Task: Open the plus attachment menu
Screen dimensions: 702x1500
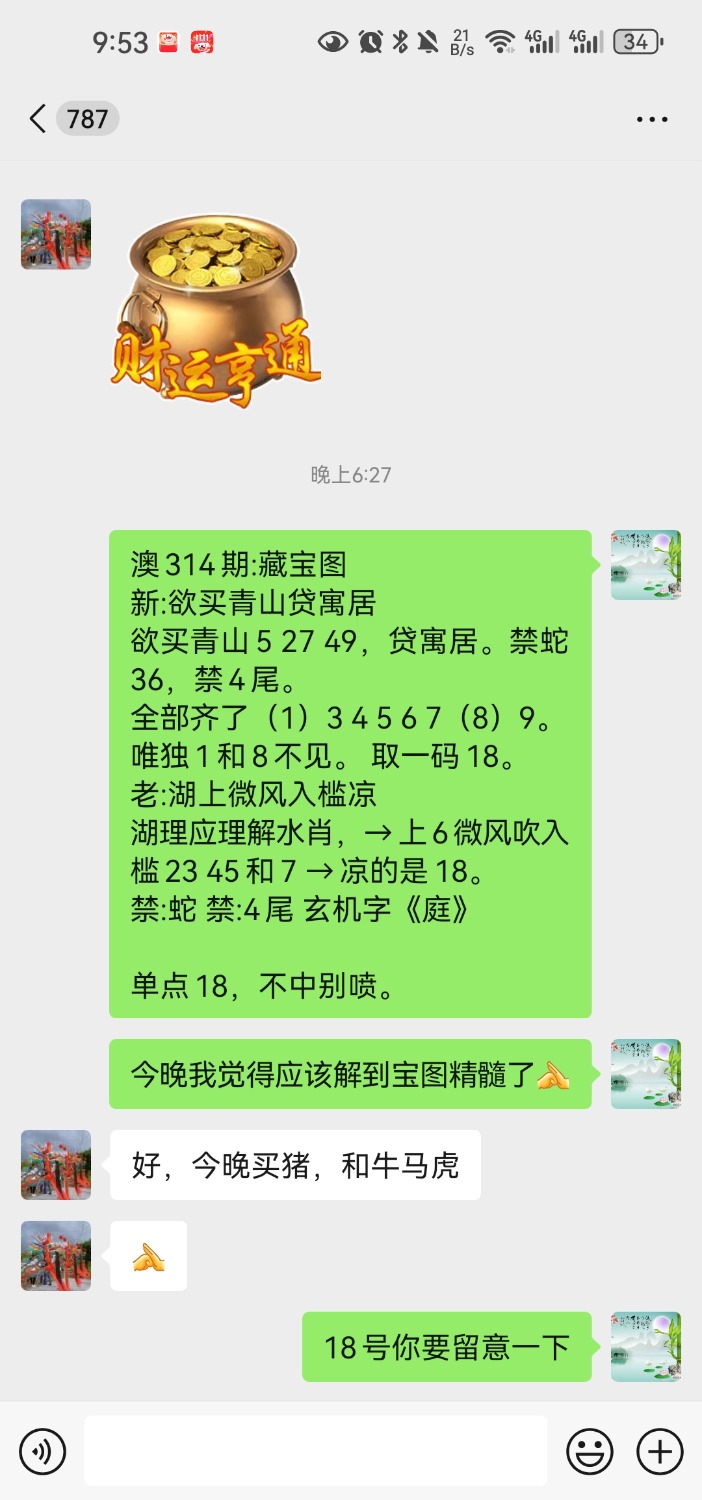Action: pyautogui.click(x=660, y=1451)
